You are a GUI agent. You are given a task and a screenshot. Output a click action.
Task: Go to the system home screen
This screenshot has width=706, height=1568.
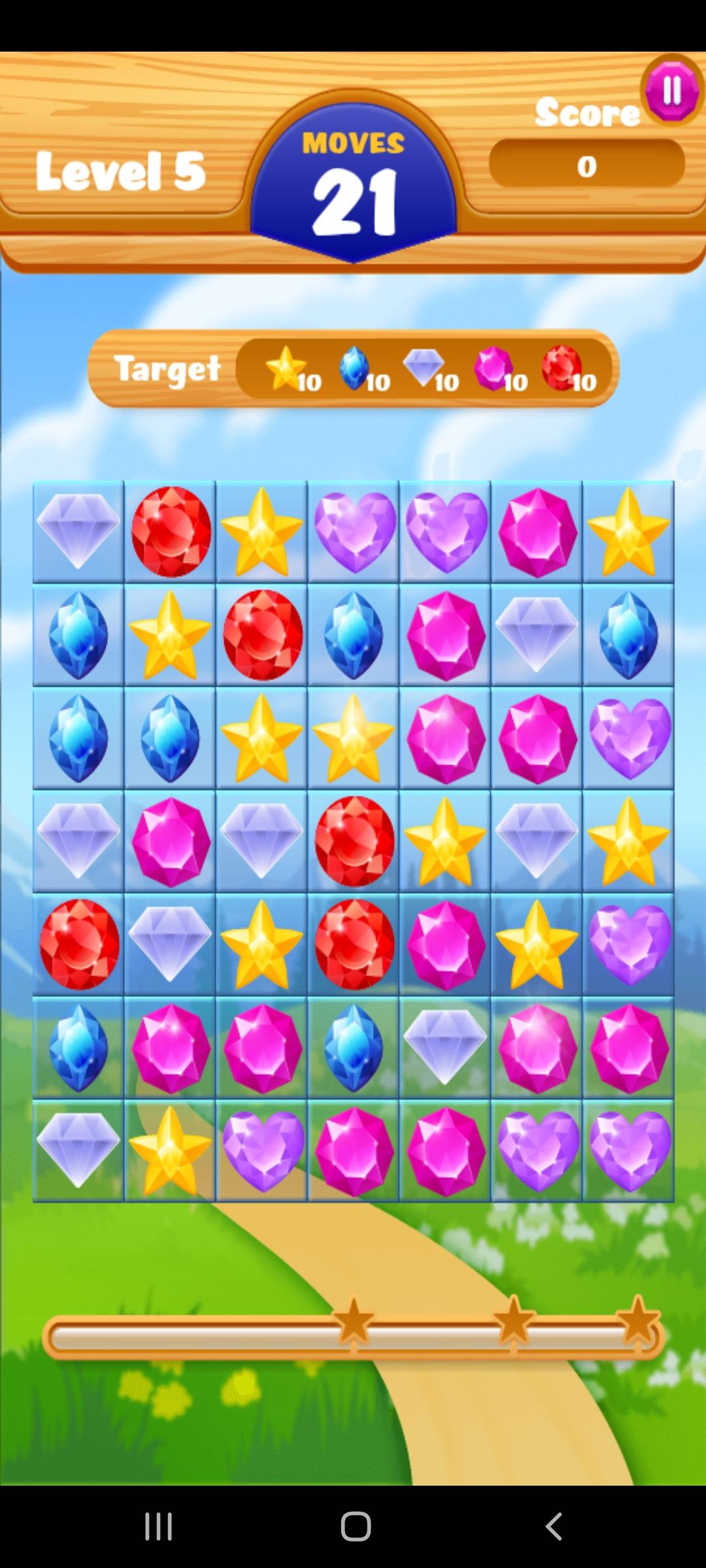coord(356,1526)
